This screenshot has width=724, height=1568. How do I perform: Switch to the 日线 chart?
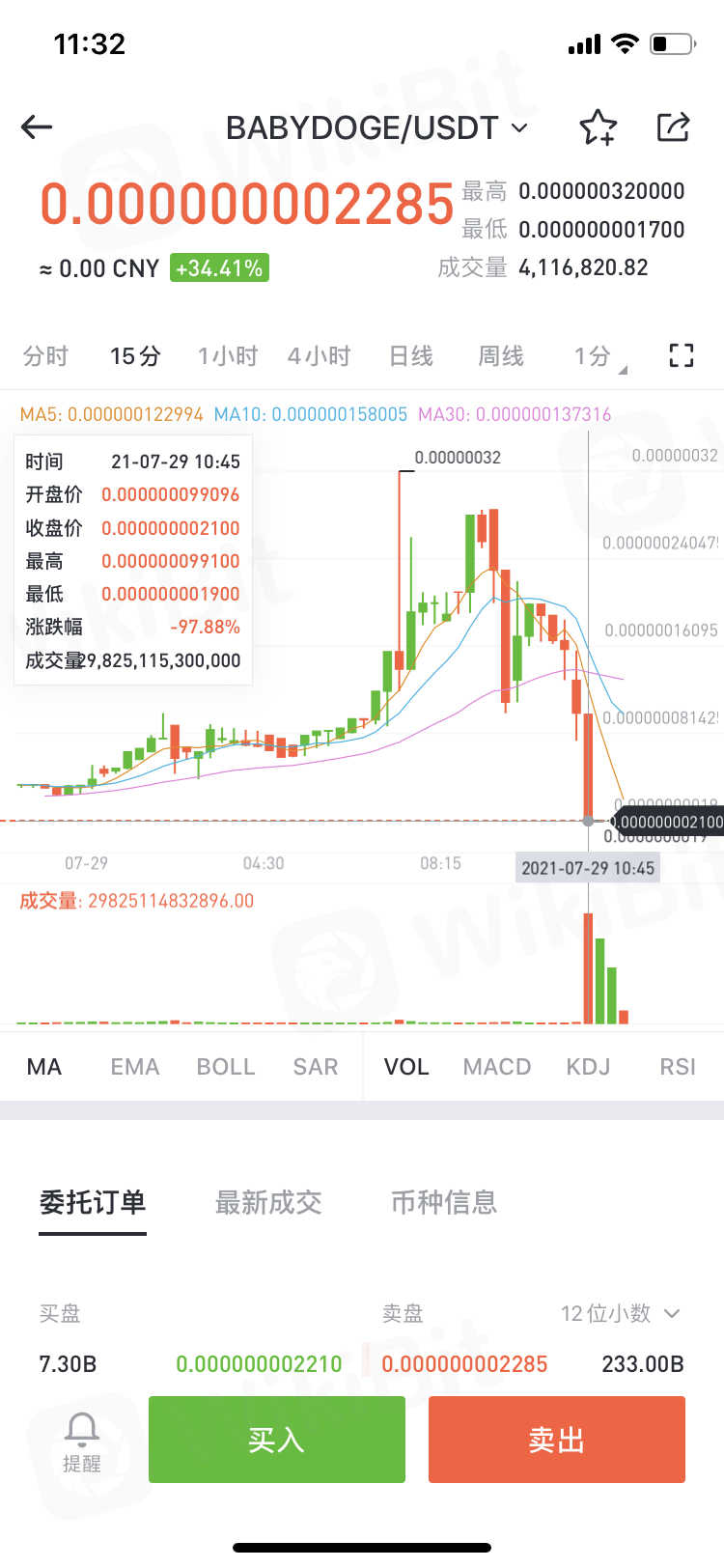[410, 356]
